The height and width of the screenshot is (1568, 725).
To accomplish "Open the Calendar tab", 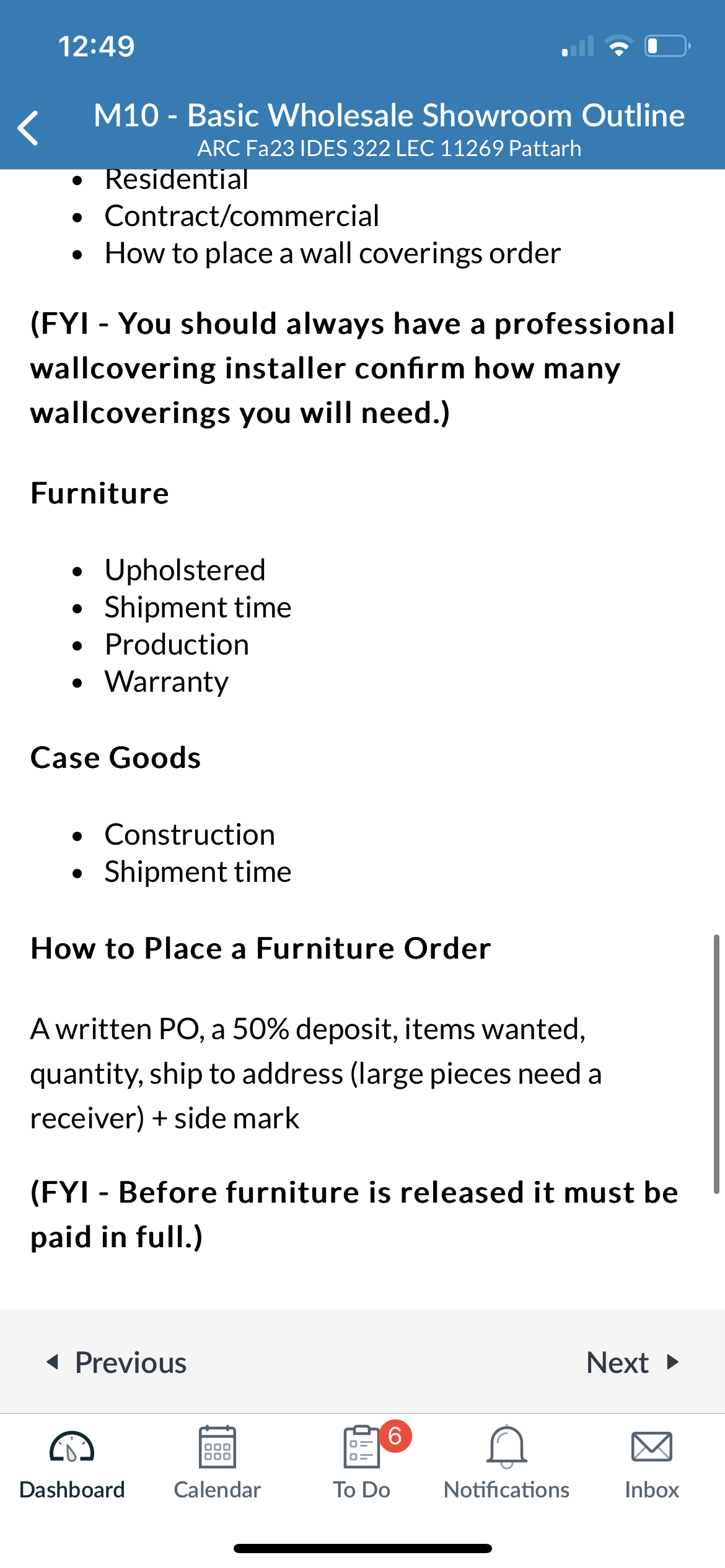I will (217, 1464).
